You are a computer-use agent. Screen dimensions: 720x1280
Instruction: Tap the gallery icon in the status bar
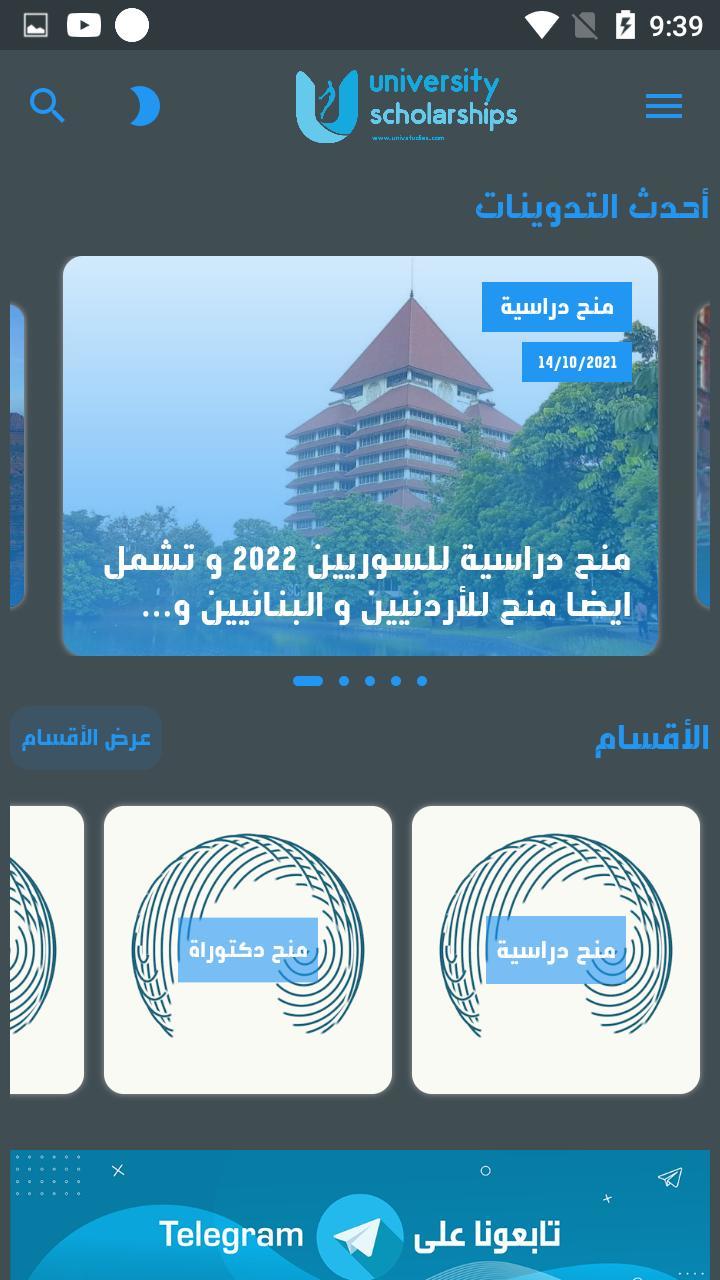tap(36, 24)
